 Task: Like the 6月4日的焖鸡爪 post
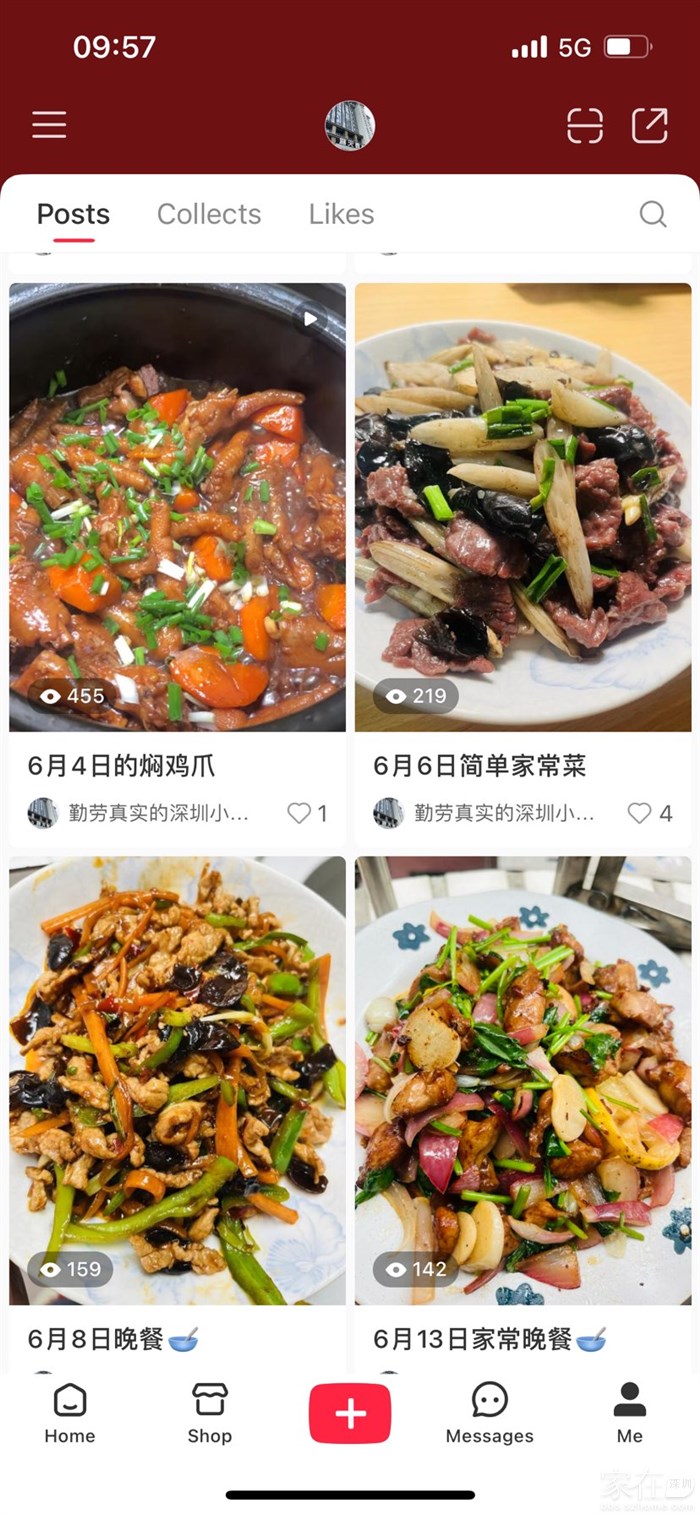pyautogui.click(x=299, y=813)
